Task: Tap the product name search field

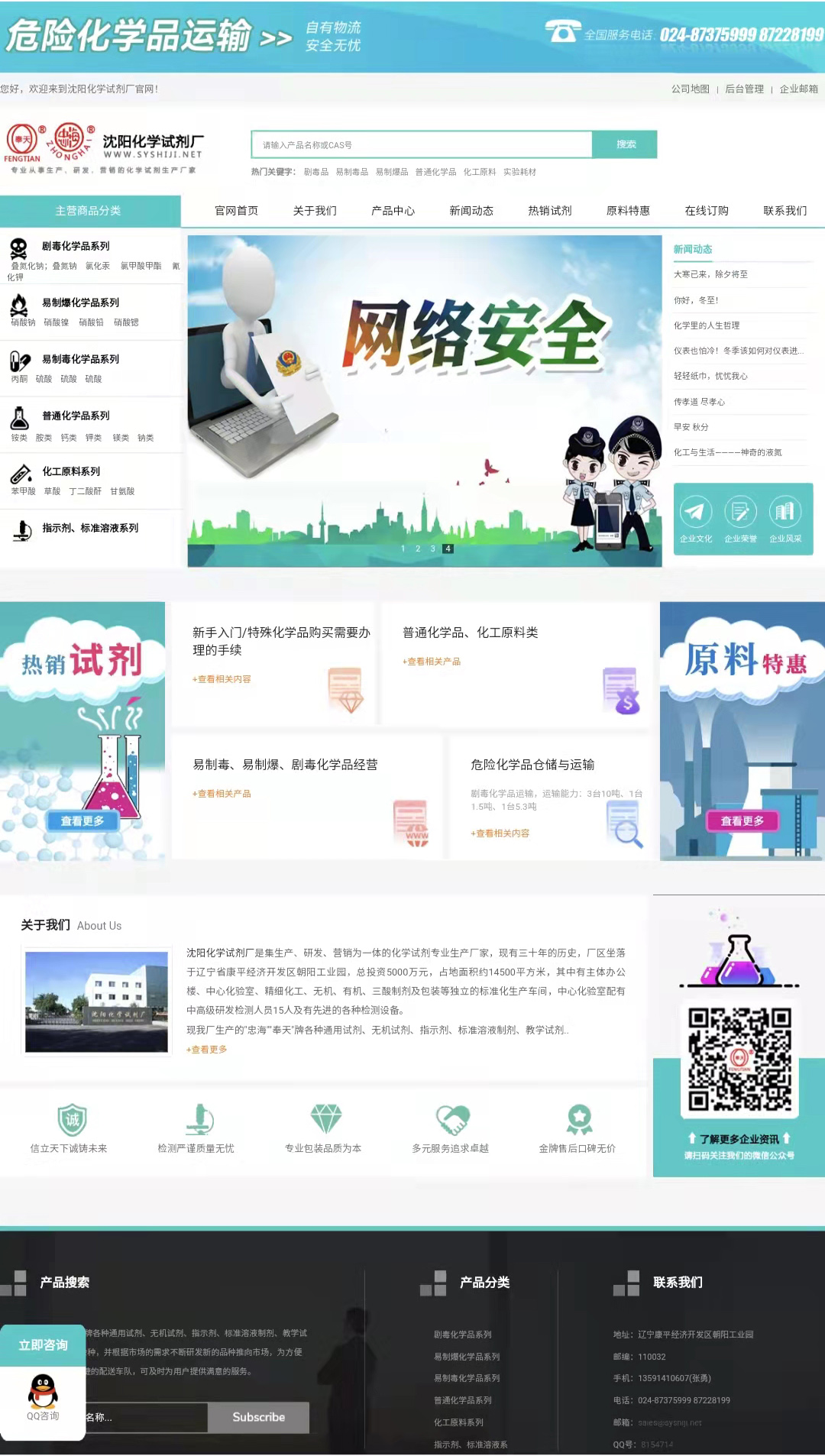Action: (422, 144)
